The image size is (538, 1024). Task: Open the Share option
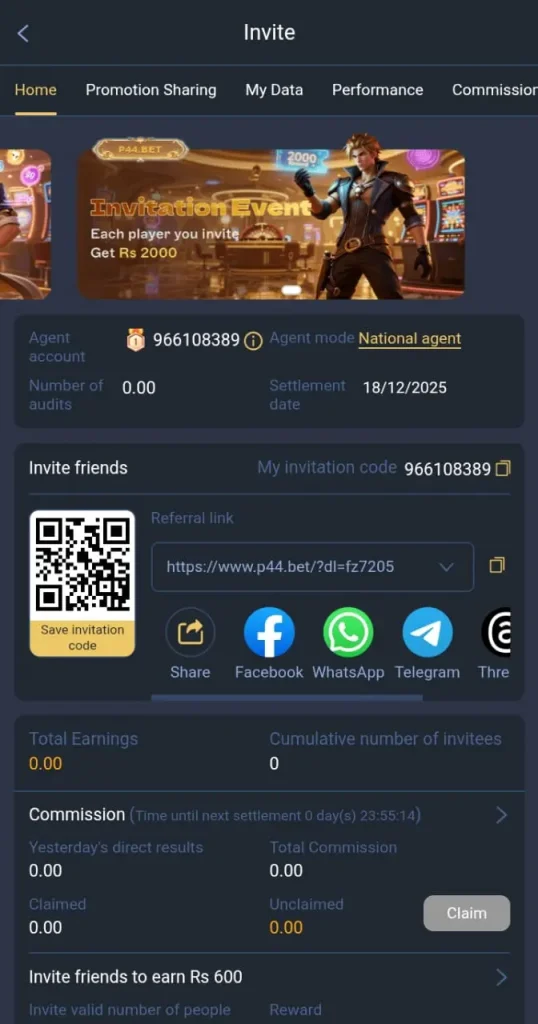(x=190, y=643)
